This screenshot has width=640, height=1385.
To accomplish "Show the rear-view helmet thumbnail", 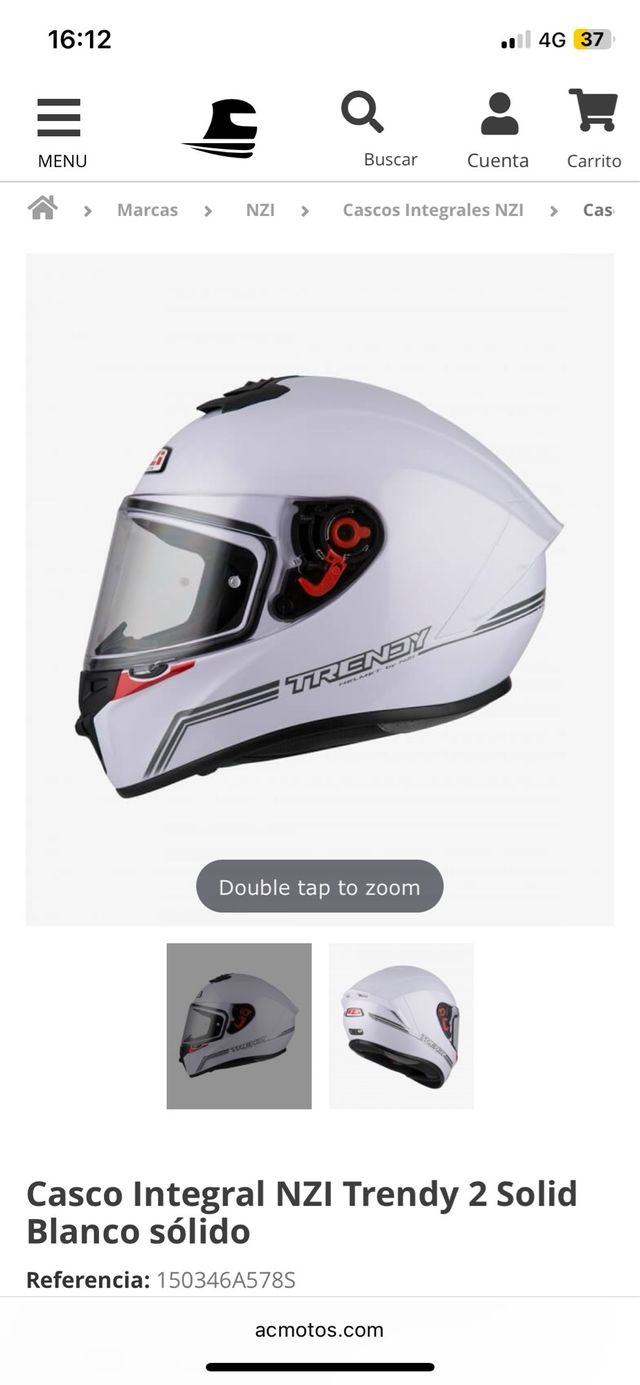I will tap(401, 1026).
